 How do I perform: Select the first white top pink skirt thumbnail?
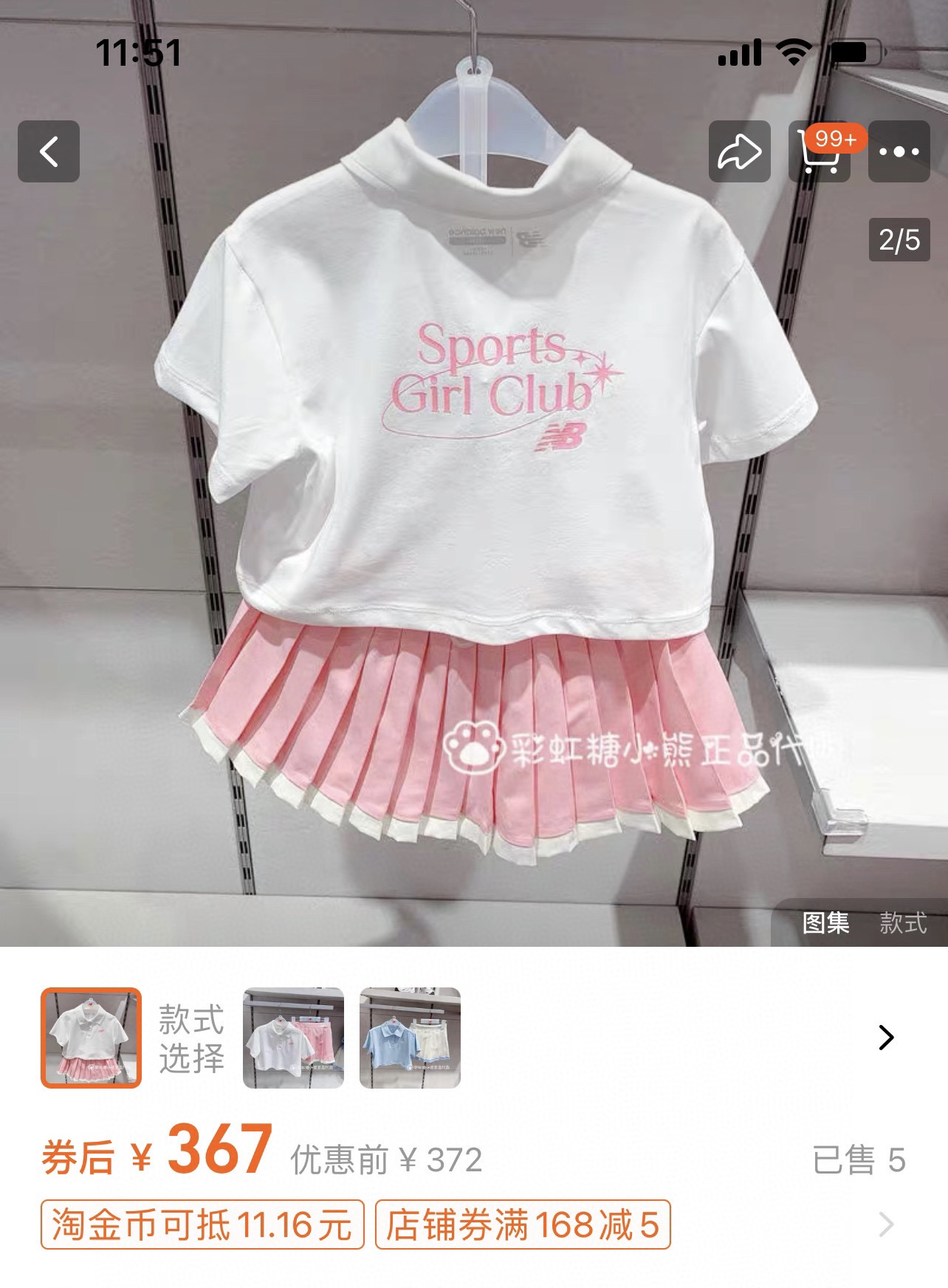[91, 1038]
